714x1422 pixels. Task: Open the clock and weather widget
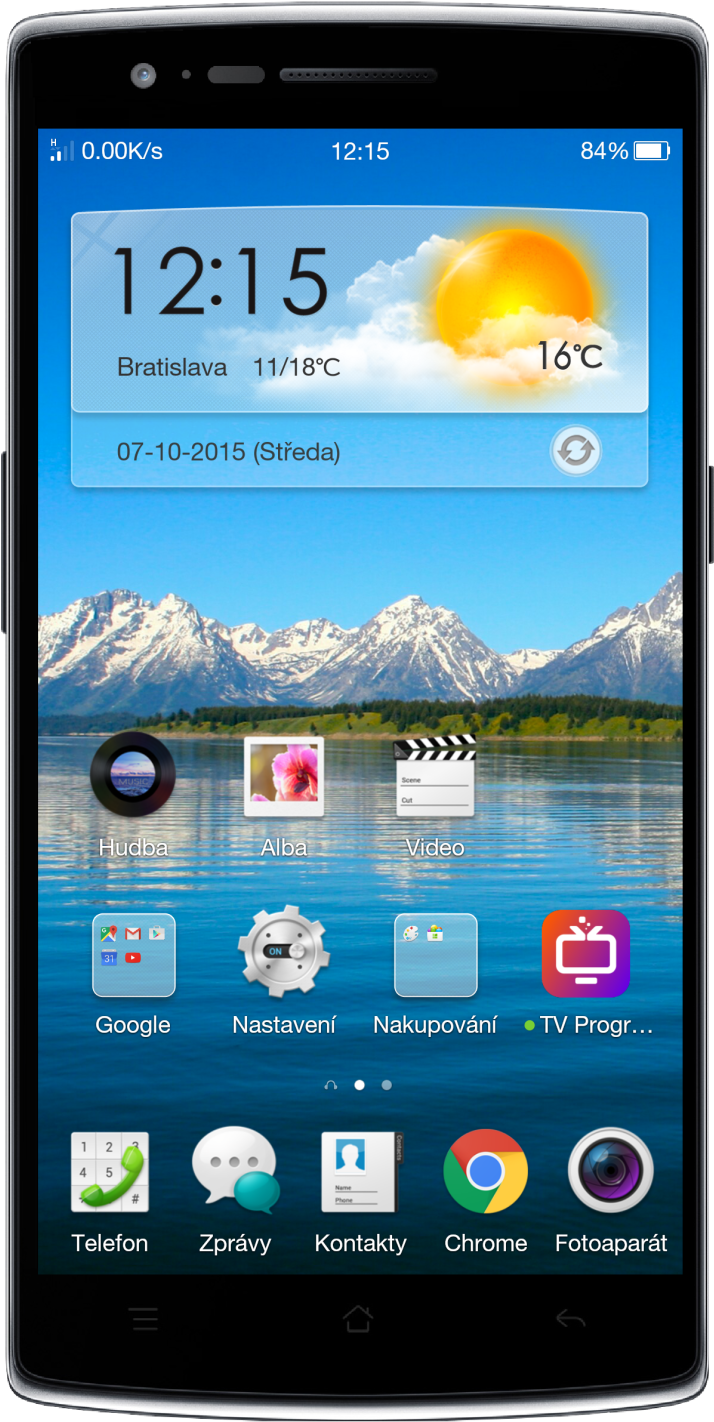coord(358,312)
